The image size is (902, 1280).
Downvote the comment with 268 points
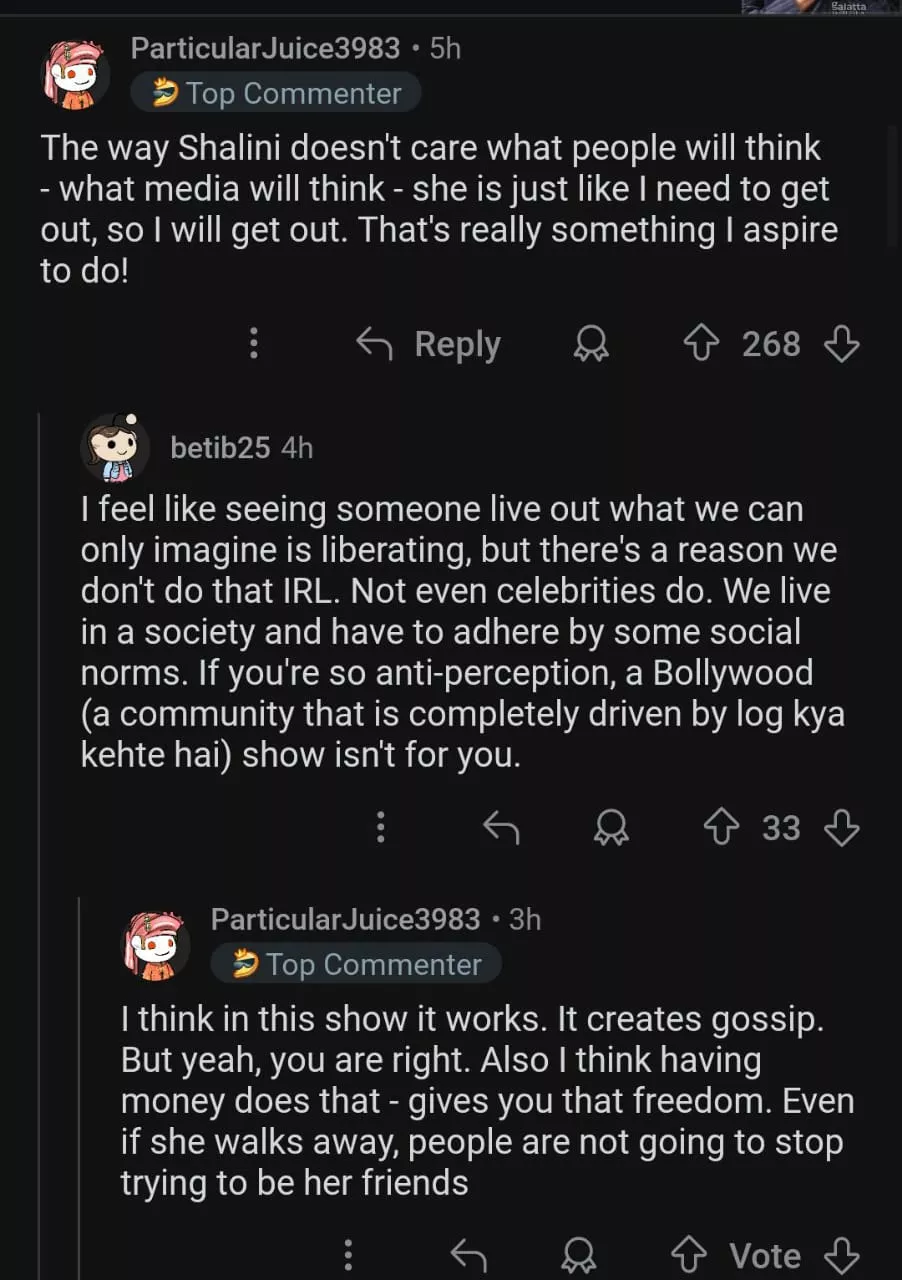tap(841, 344)
